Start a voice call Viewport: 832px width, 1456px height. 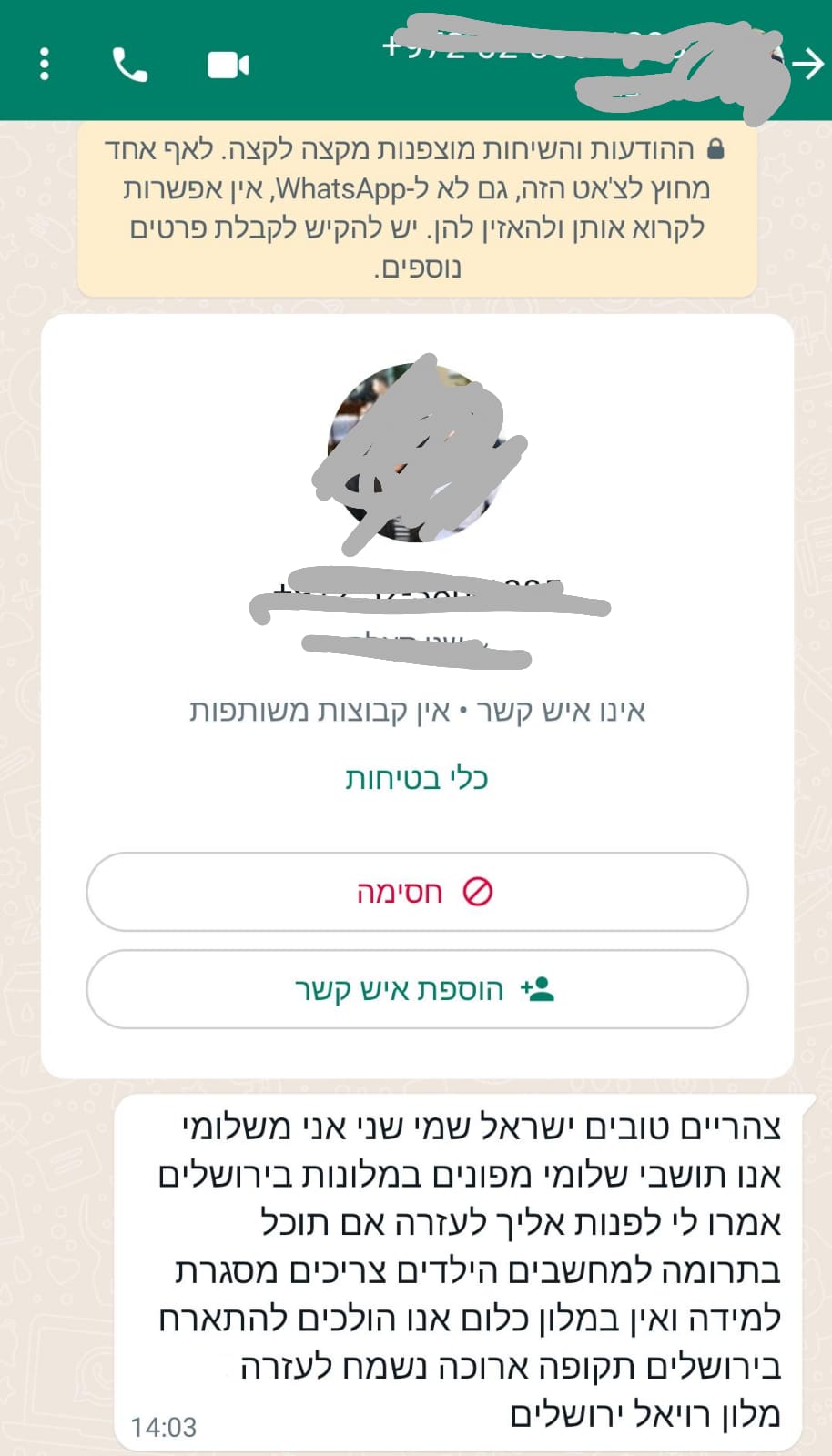129,65
